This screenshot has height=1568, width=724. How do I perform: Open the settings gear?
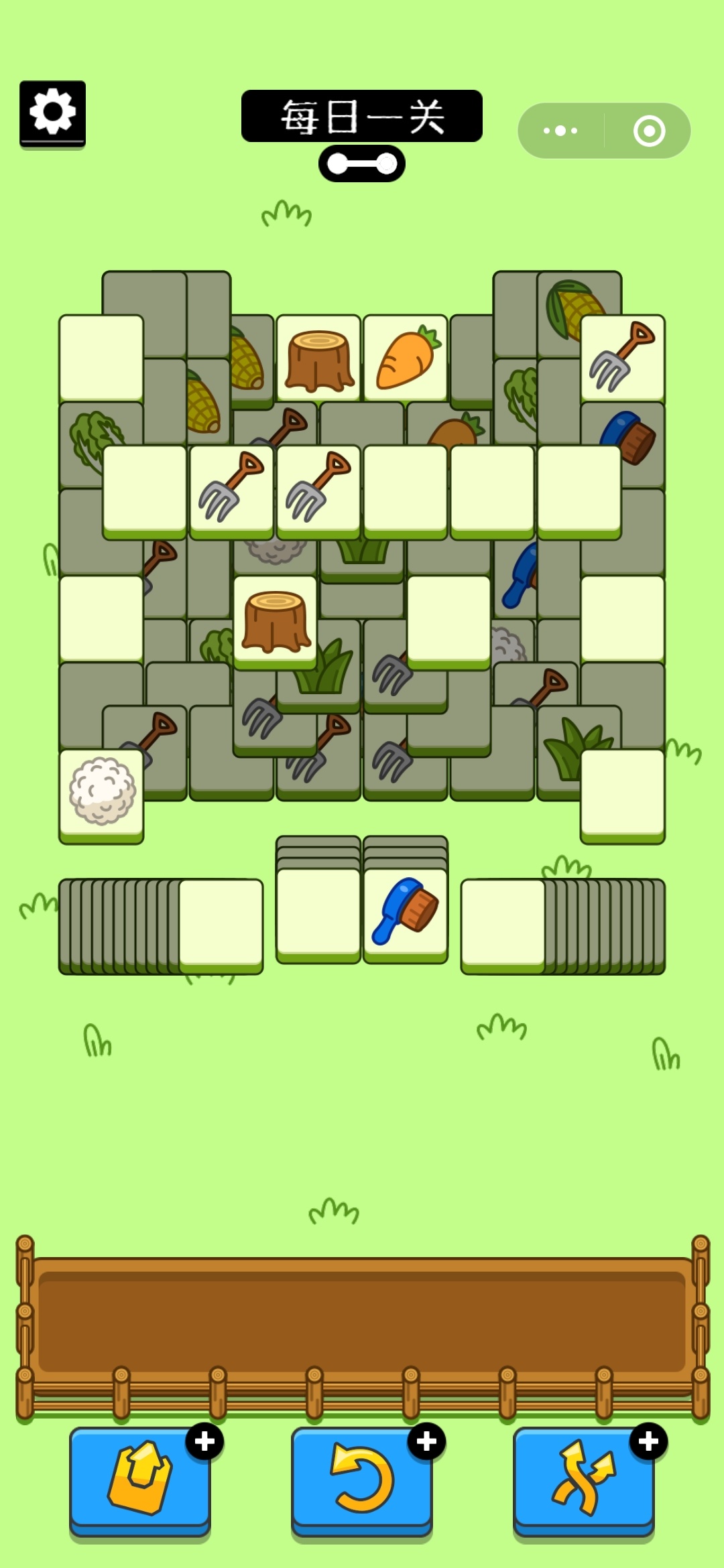pos(52,113)
